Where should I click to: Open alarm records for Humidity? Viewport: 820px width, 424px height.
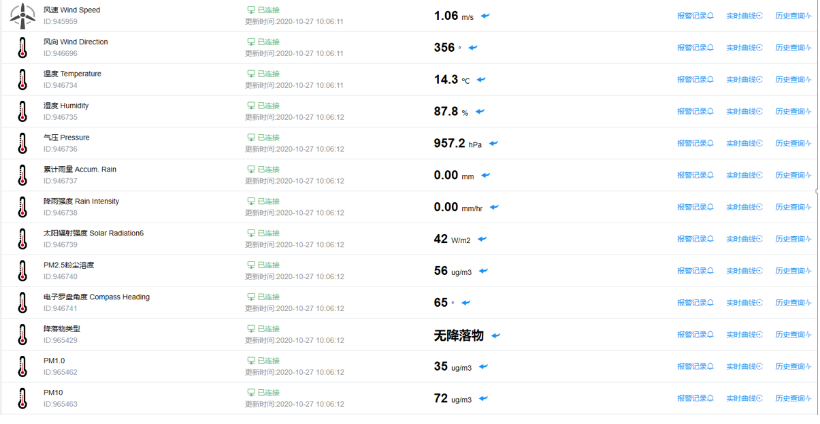(695, 111)
